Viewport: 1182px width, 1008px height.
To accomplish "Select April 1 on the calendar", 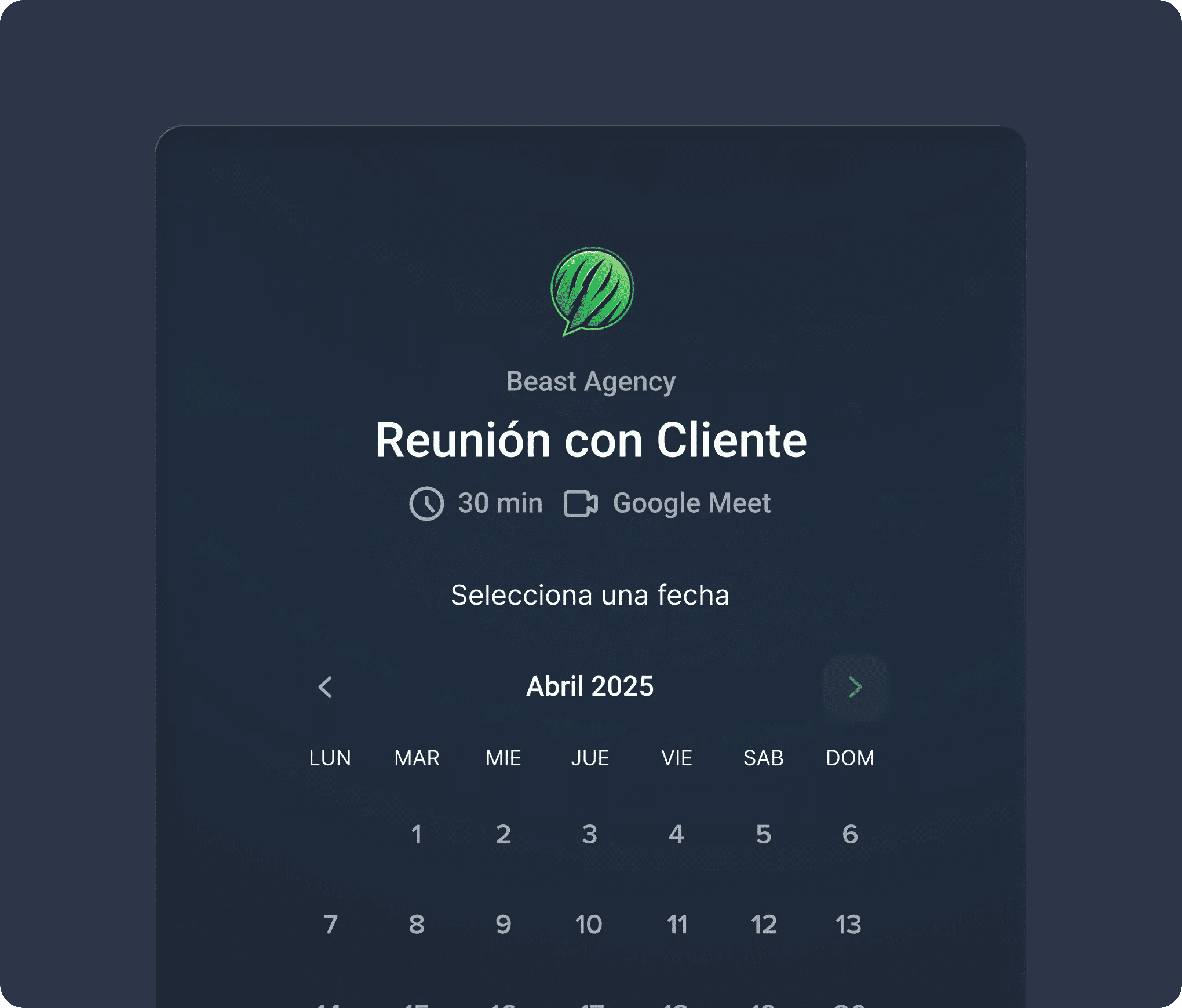I will point(417,834).
